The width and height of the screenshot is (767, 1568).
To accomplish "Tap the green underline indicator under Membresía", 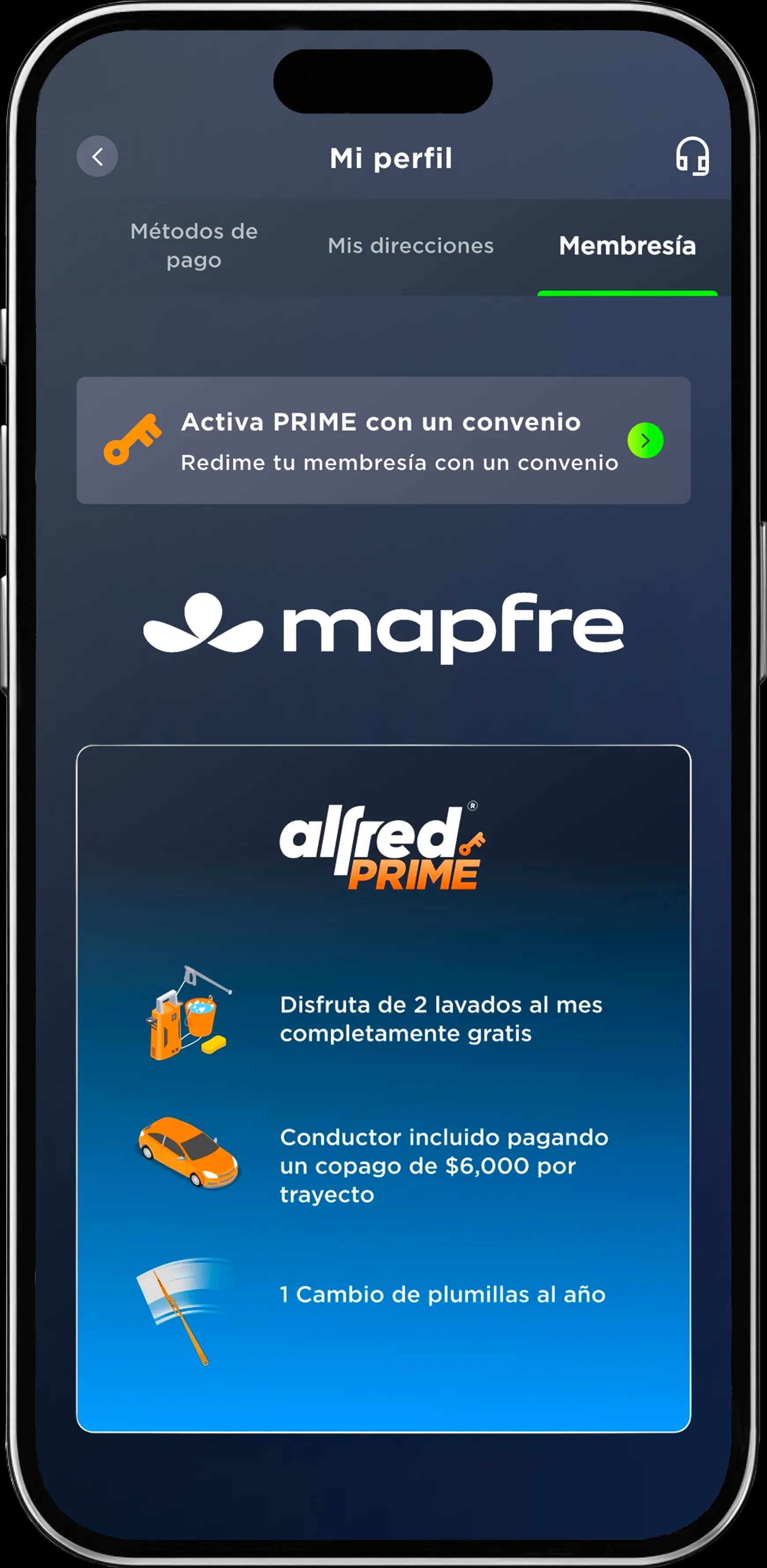I will coord(628,293).
